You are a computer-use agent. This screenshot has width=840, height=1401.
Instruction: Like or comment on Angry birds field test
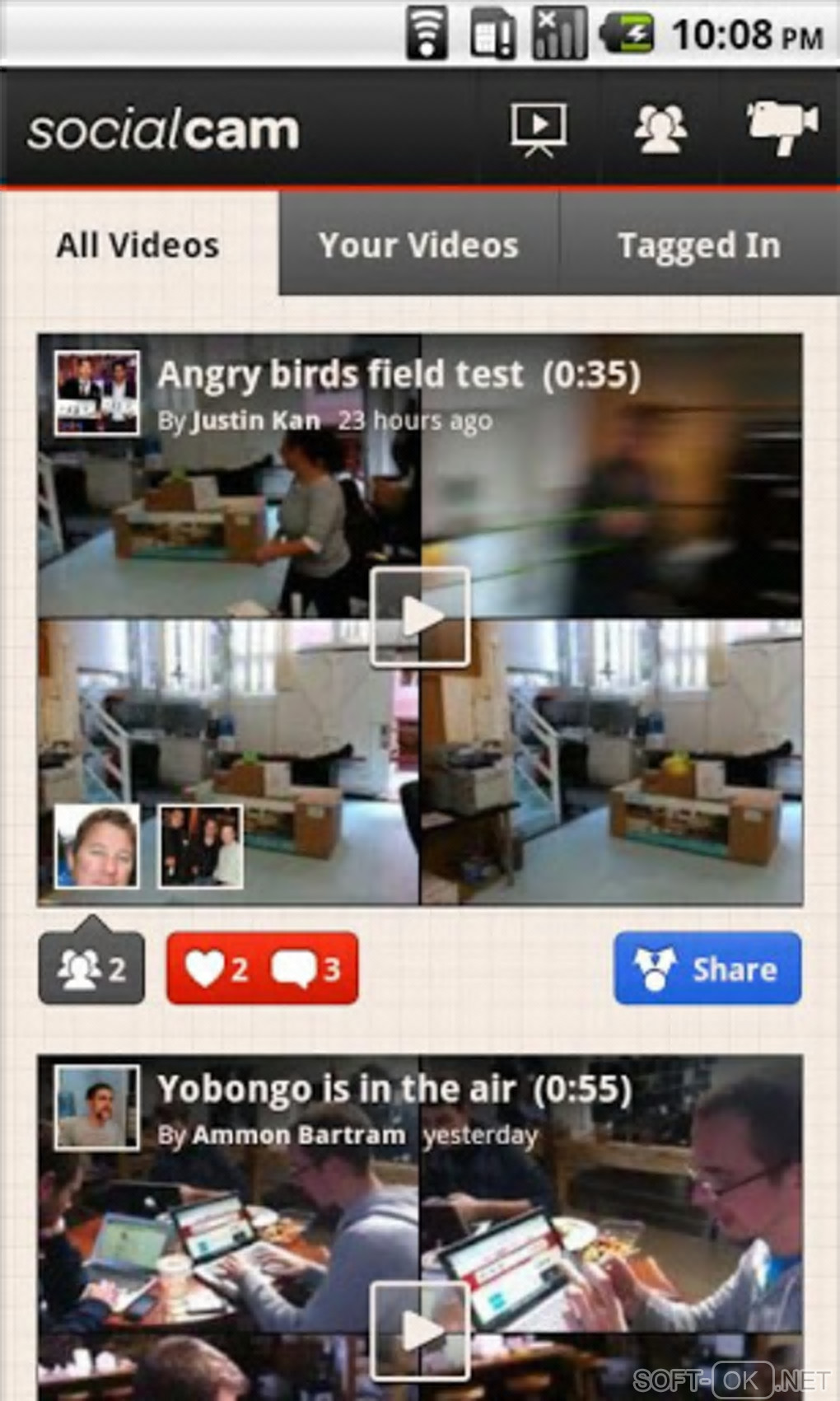tap(262, 969)
